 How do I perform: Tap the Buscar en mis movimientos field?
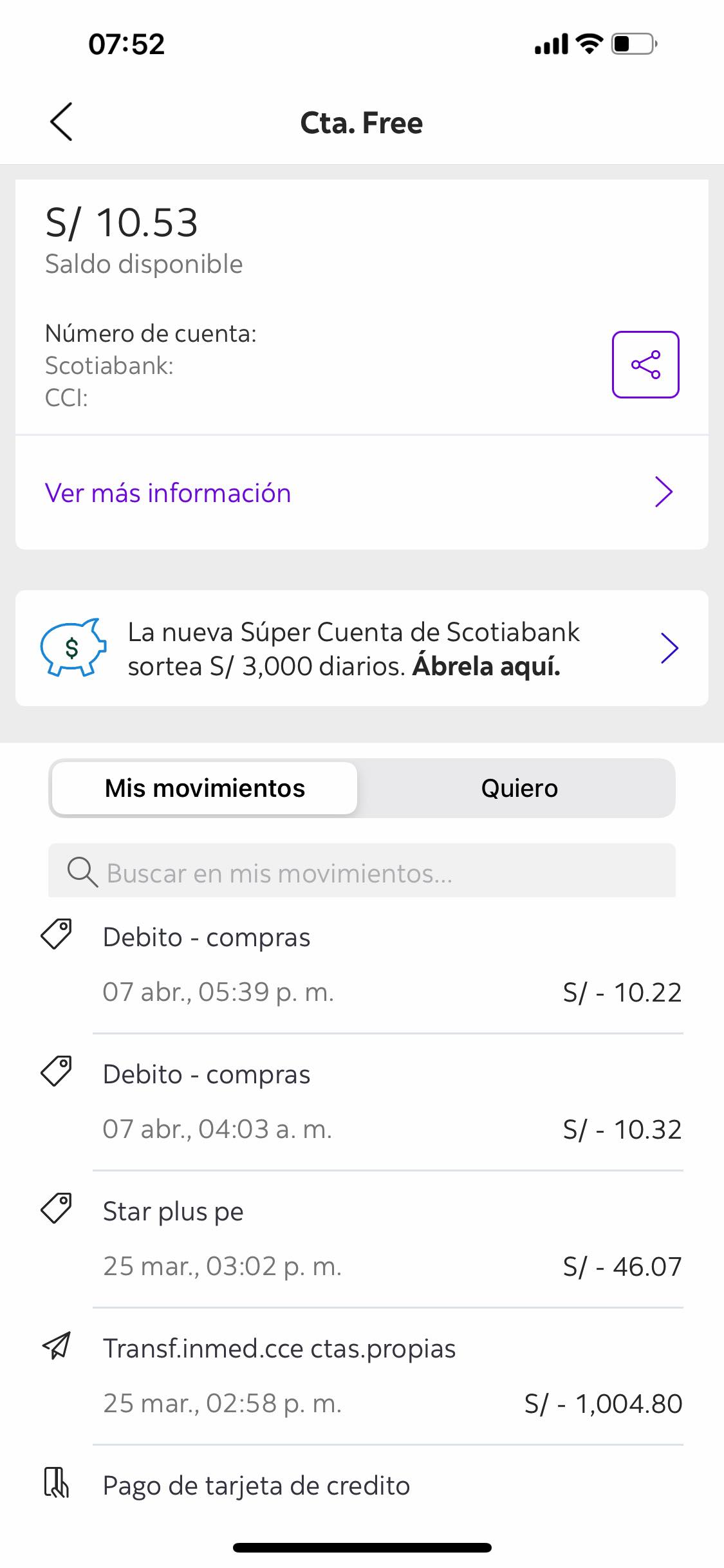(361, 873)
